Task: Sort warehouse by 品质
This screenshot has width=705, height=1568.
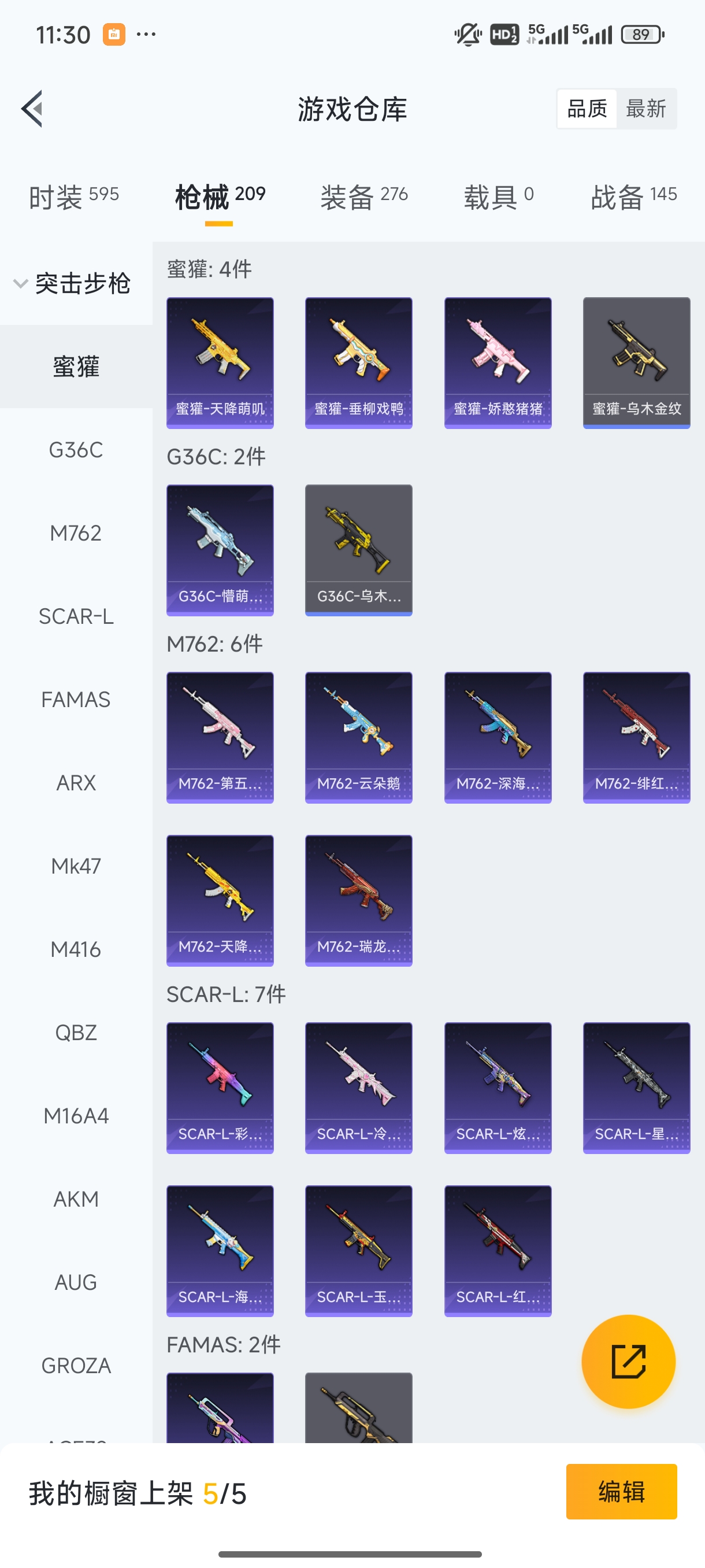Action: (587, 109)
